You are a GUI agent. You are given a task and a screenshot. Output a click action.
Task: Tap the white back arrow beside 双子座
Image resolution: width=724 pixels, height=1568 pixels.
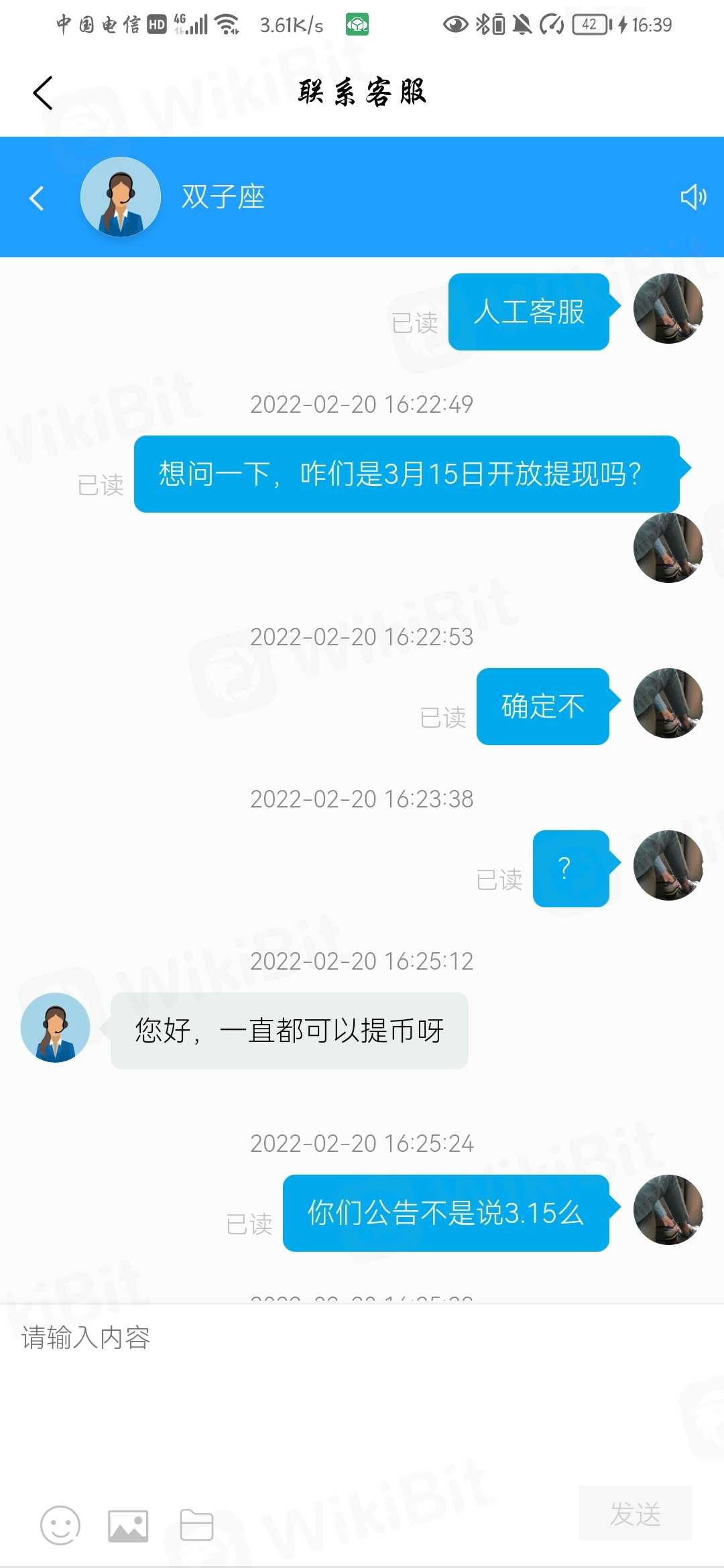pyautogui.click(x=37, y=198)
